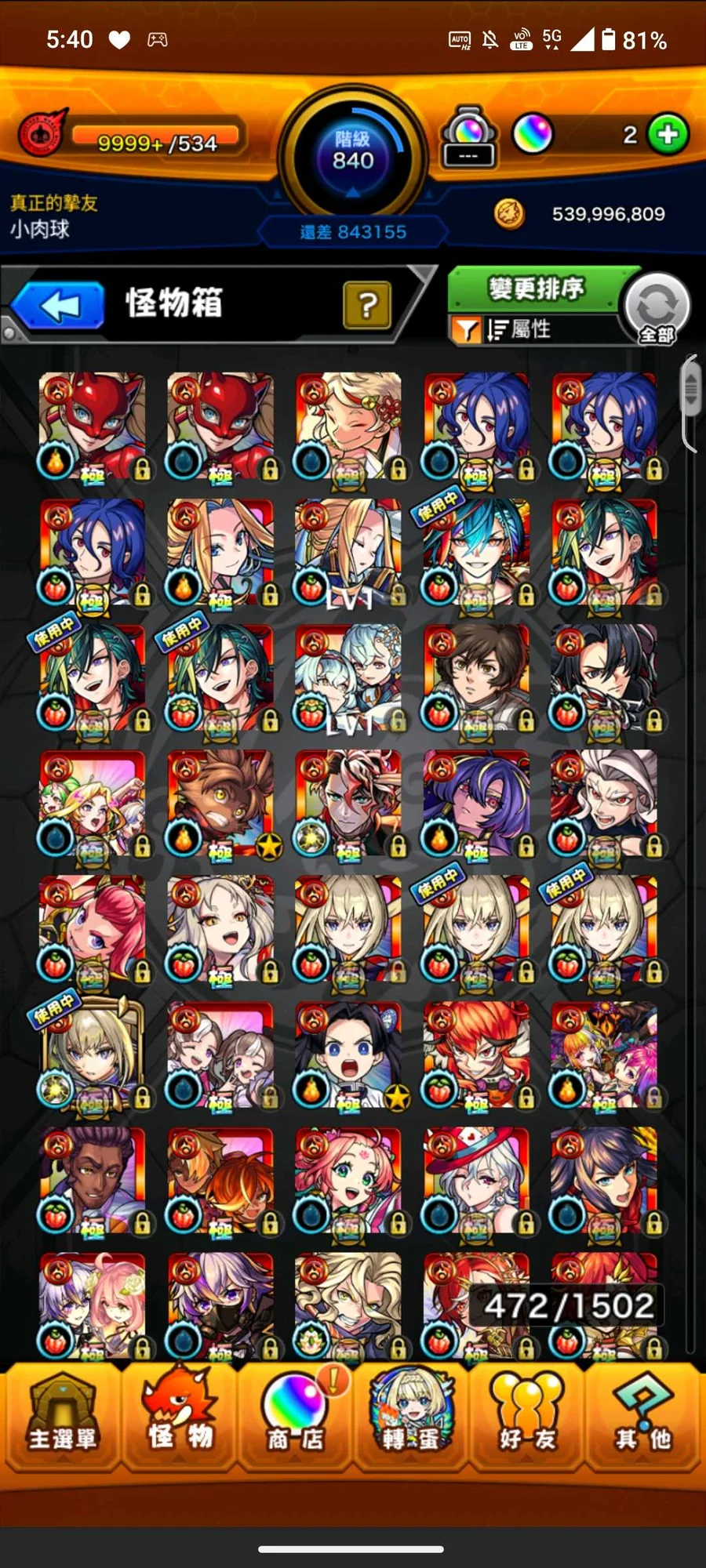This screenshot has width=706, height=1568.
Task: Select the brown-haired man monster tile
Action: click(476, 677)
